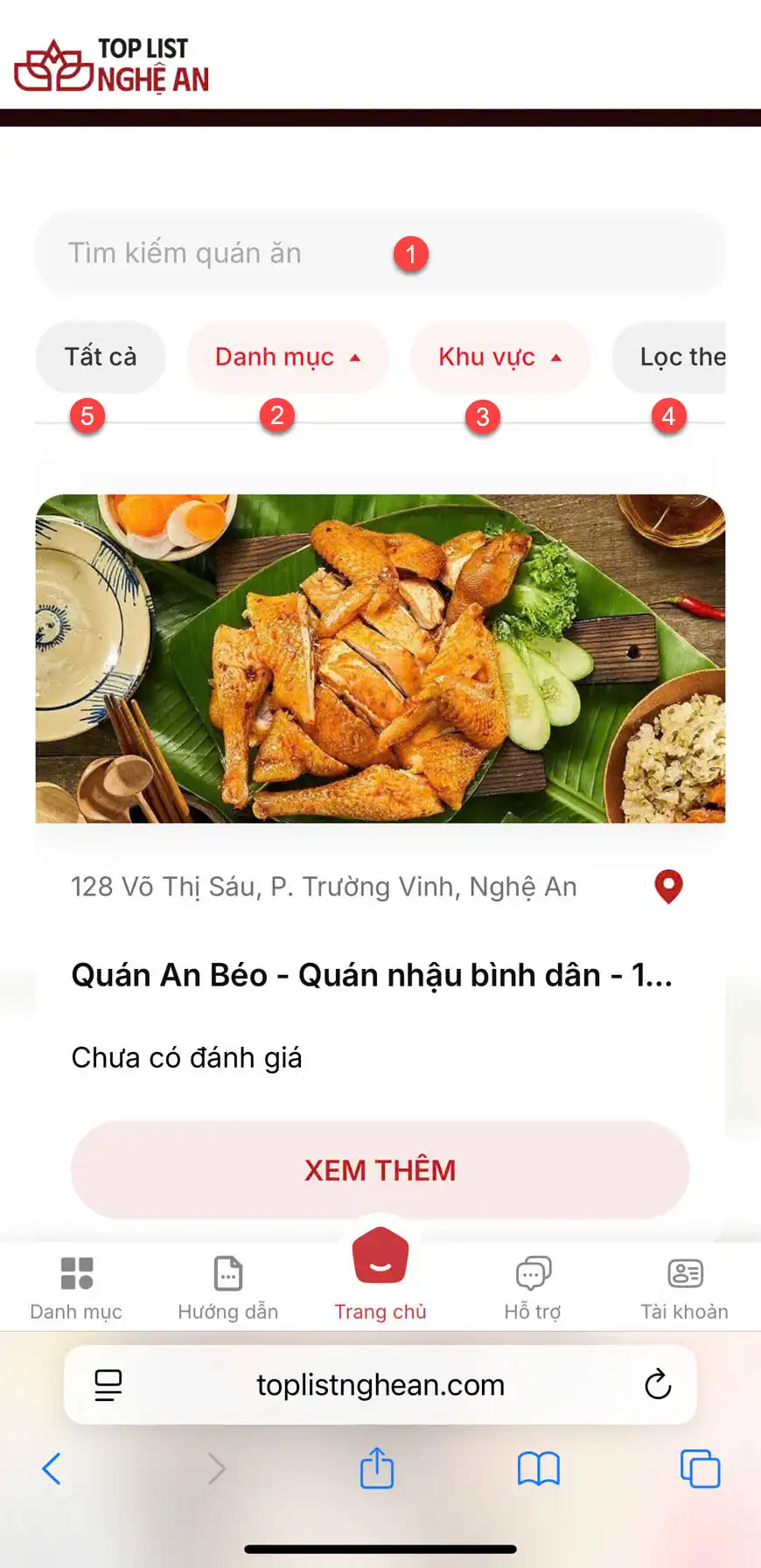Expand the Danh mục dropdown filter
This screenshot has width=761, height=1568.
pyautogui.click(x=287, y=357)
